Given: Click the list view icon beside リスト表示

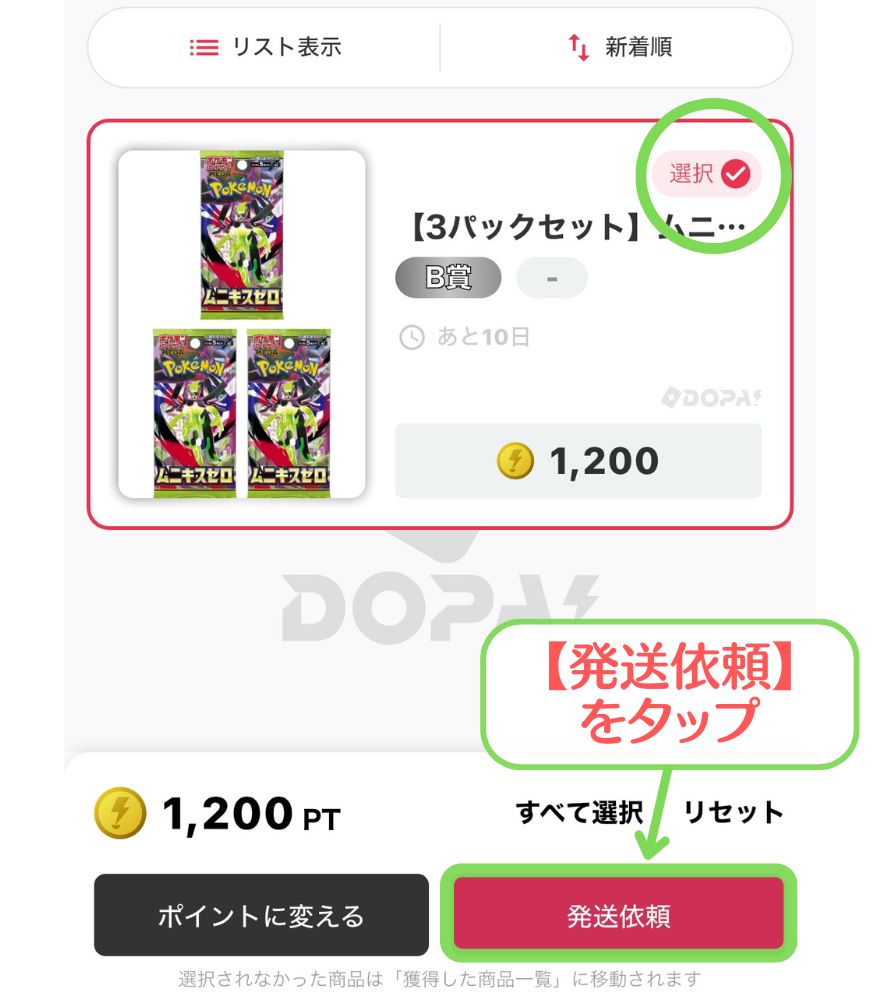Looking at the screenshot, I should tap(202, 46).
